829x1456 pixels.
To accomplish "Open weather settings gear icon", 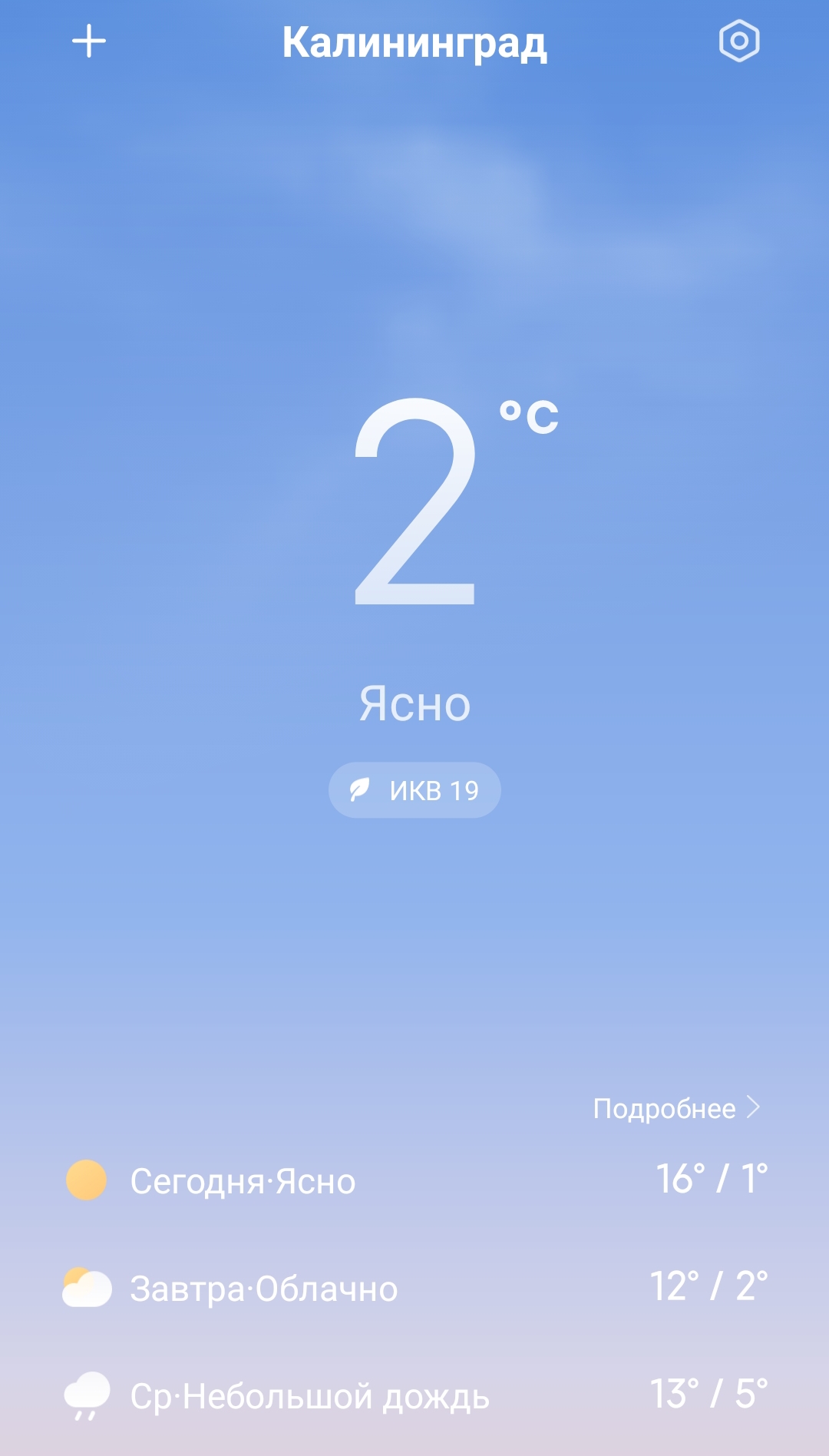I will 738,41.
